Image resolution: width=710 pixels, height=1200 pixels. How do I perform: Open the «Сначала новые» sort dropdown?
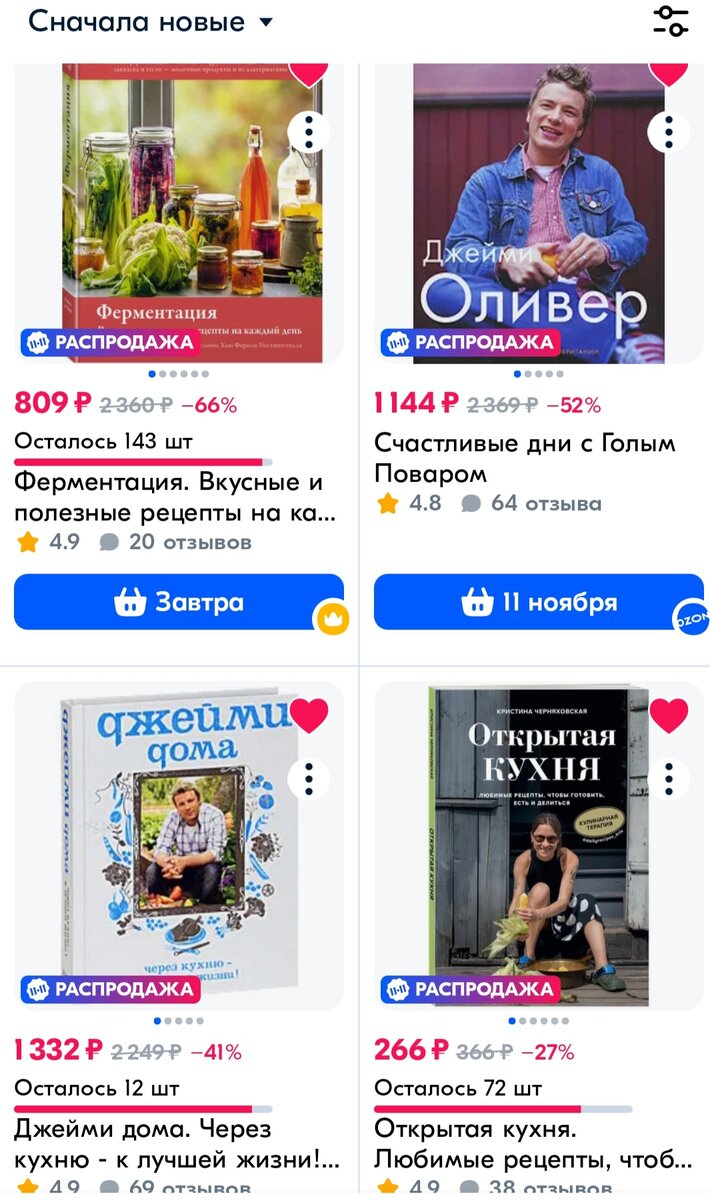[x=150, y=22]
